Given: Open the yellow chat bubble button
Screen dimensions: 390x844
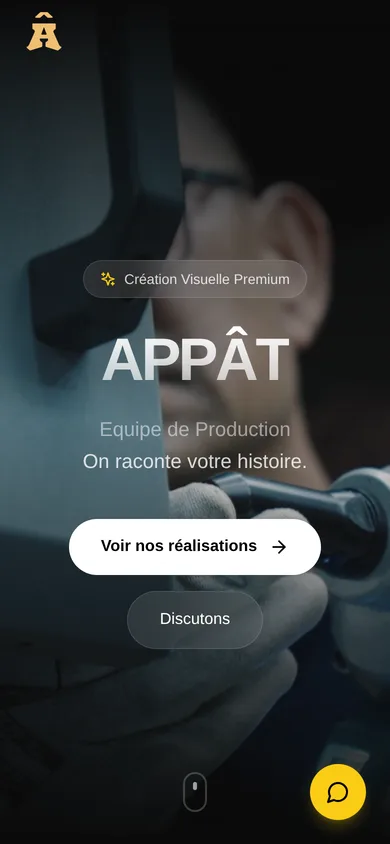Looking at the screenshot, I should (338, 792).
